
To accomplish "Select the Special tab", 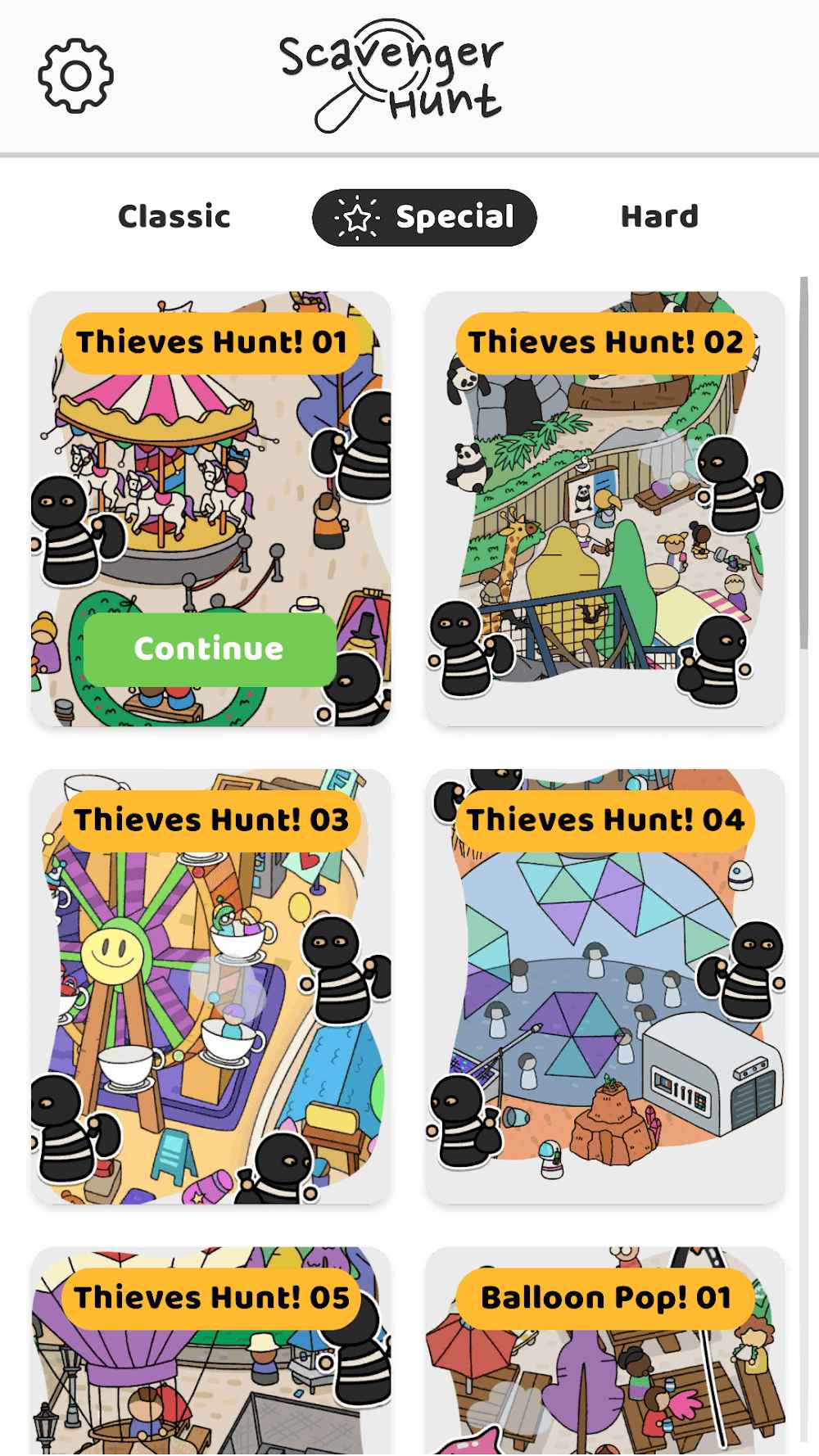I will click(424, 217).
